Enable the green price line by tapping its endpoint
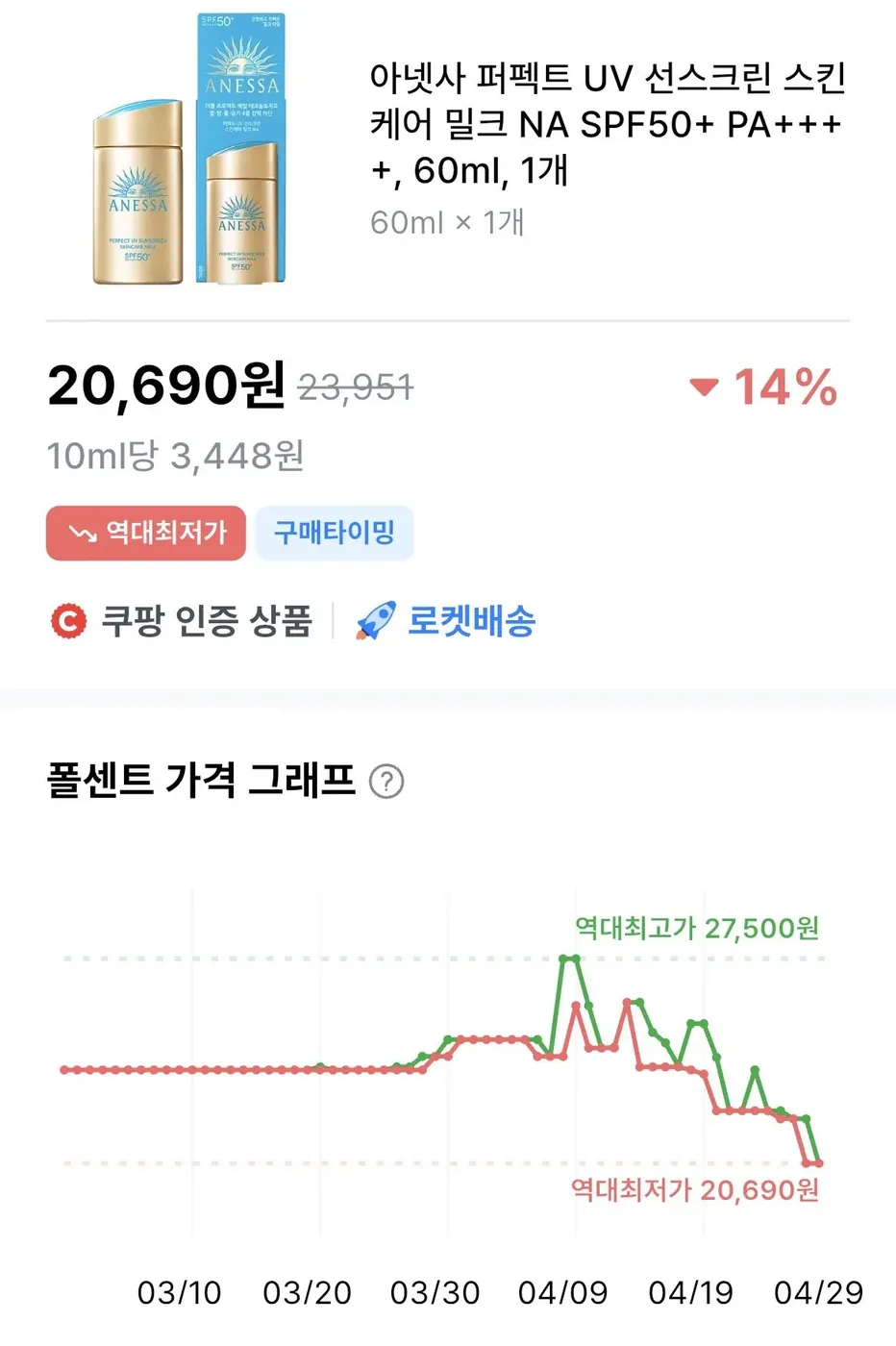The width and height of the screenshot is (896, 1346). [x=819, y=1160]
